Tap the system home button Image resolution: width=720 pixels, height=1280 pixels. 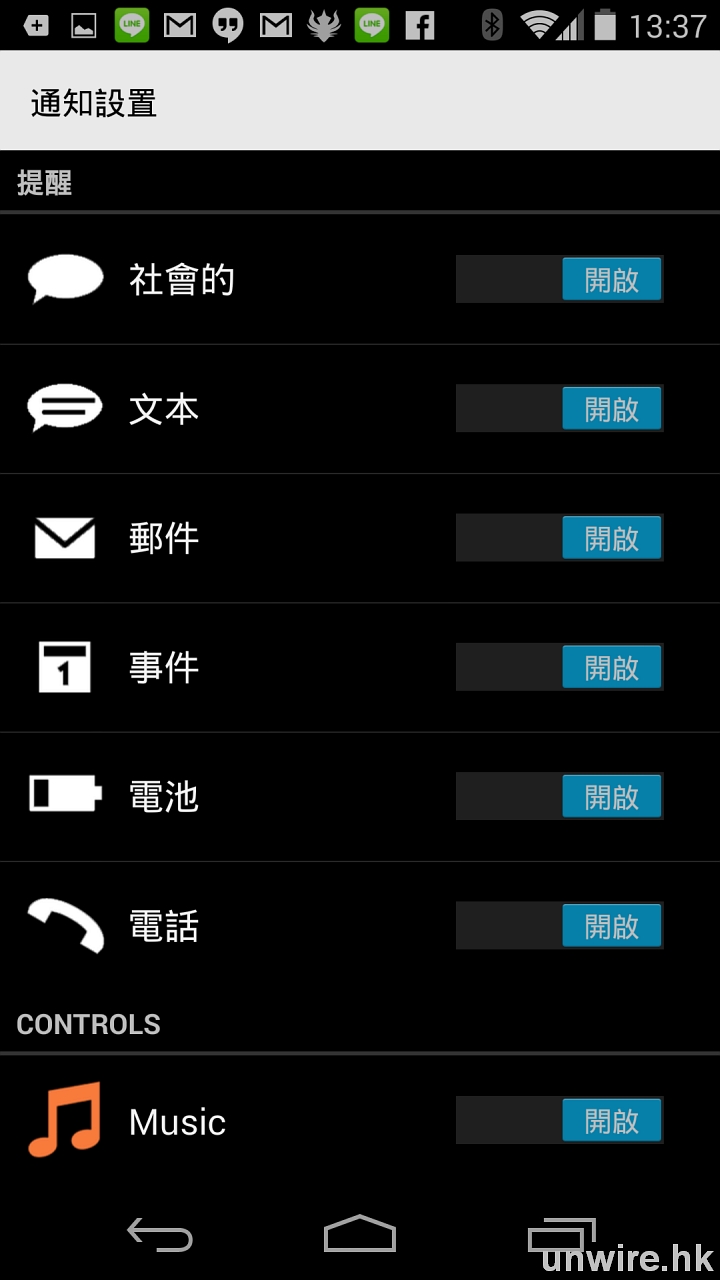[x=360, y=1234]
